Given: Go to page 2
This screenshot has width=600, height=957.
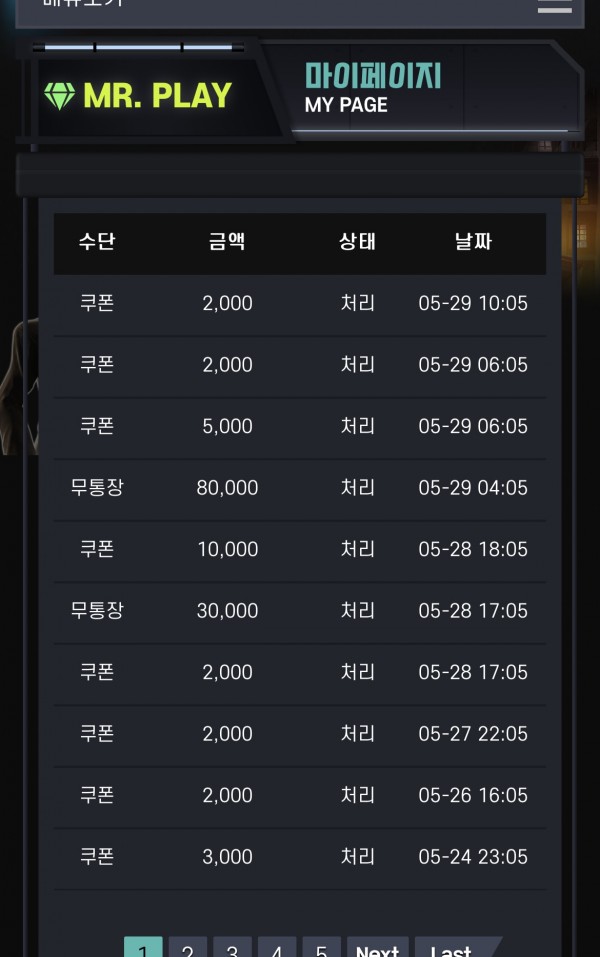Looking at the screenshot, I should (188, 948).
